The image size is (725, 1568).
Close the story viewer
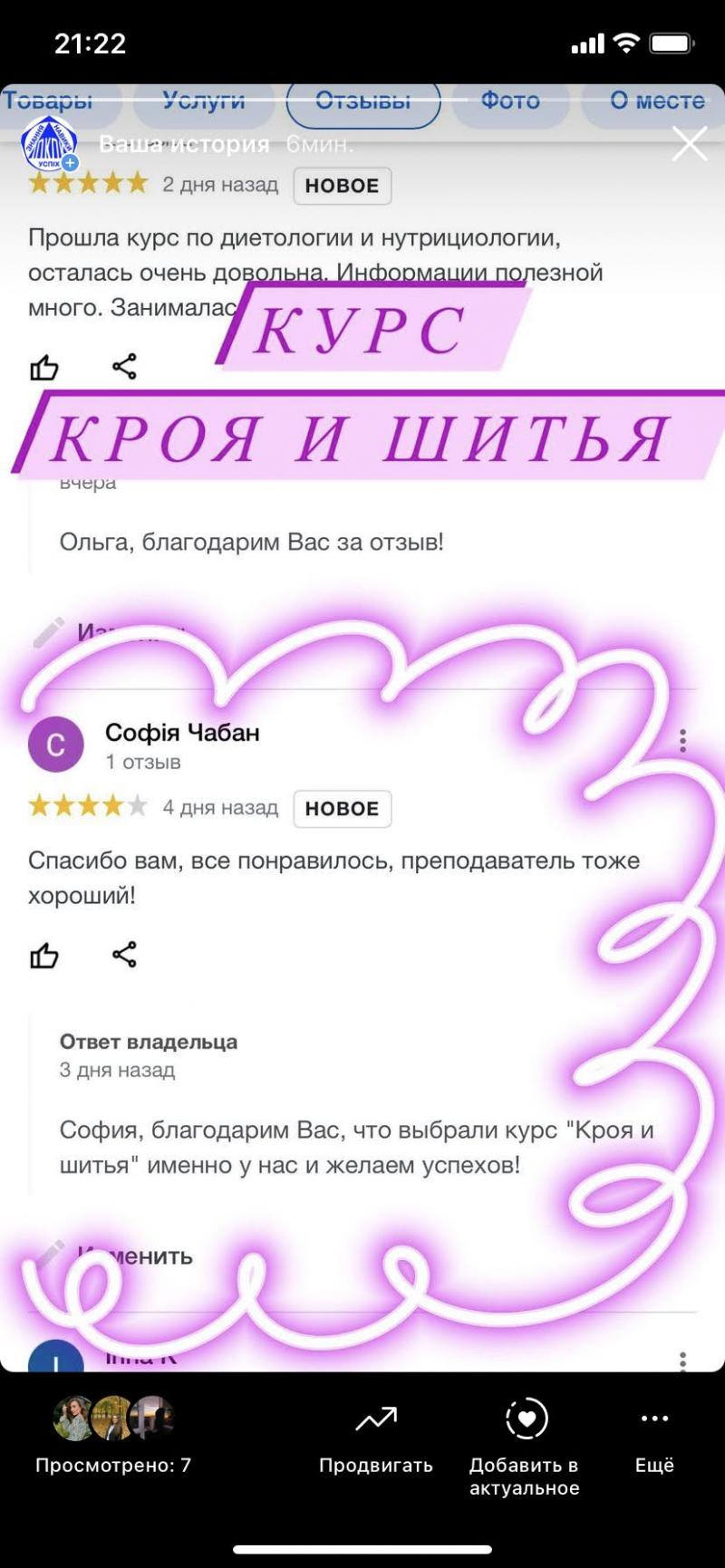pyautogui.click(x=689, y=144)
